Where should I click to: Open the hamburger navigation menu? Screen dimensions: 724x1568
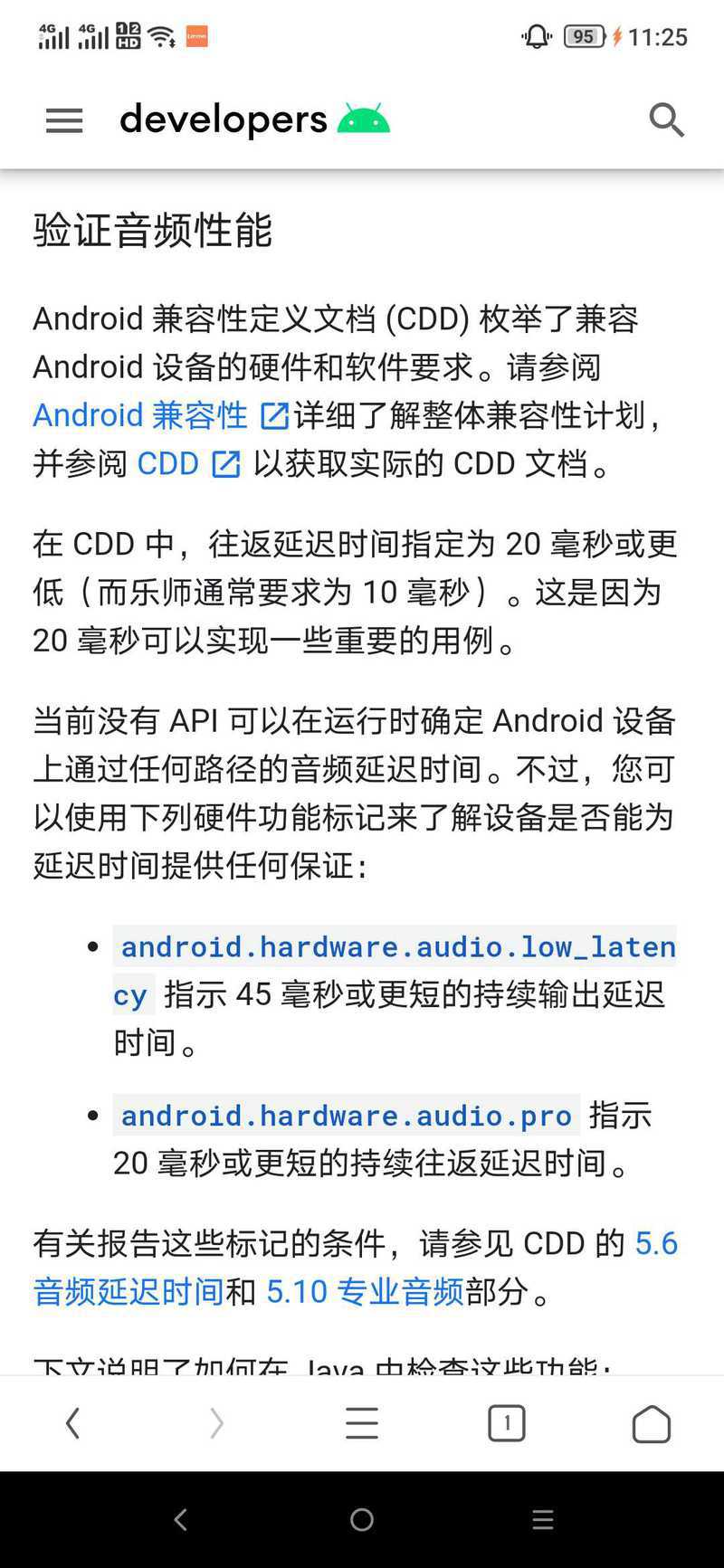pyautogui.click(x=64, y=120)
